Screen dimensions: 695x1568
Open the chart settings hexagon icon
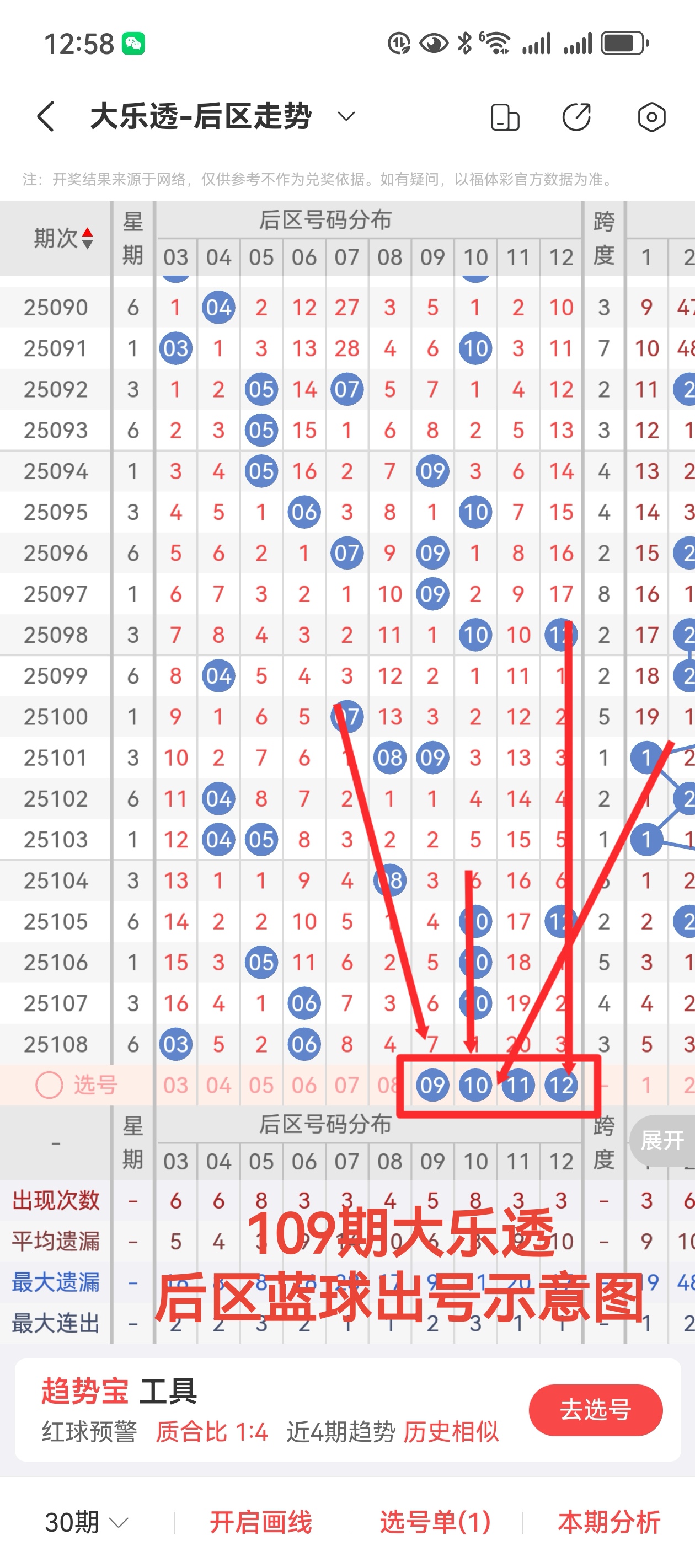(x=650, y=117)
